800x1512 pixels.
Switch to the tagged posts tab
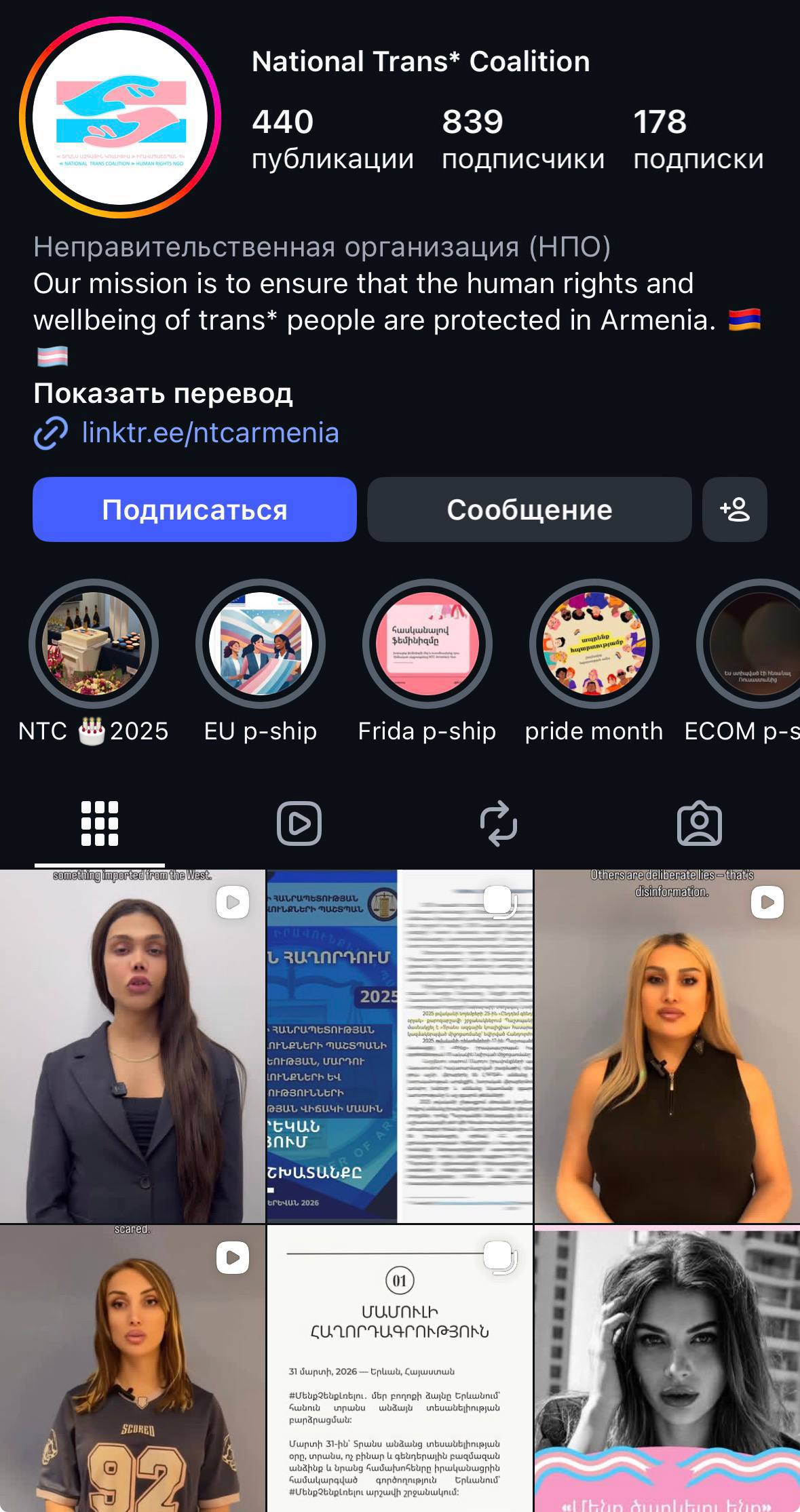pos(699,823)
